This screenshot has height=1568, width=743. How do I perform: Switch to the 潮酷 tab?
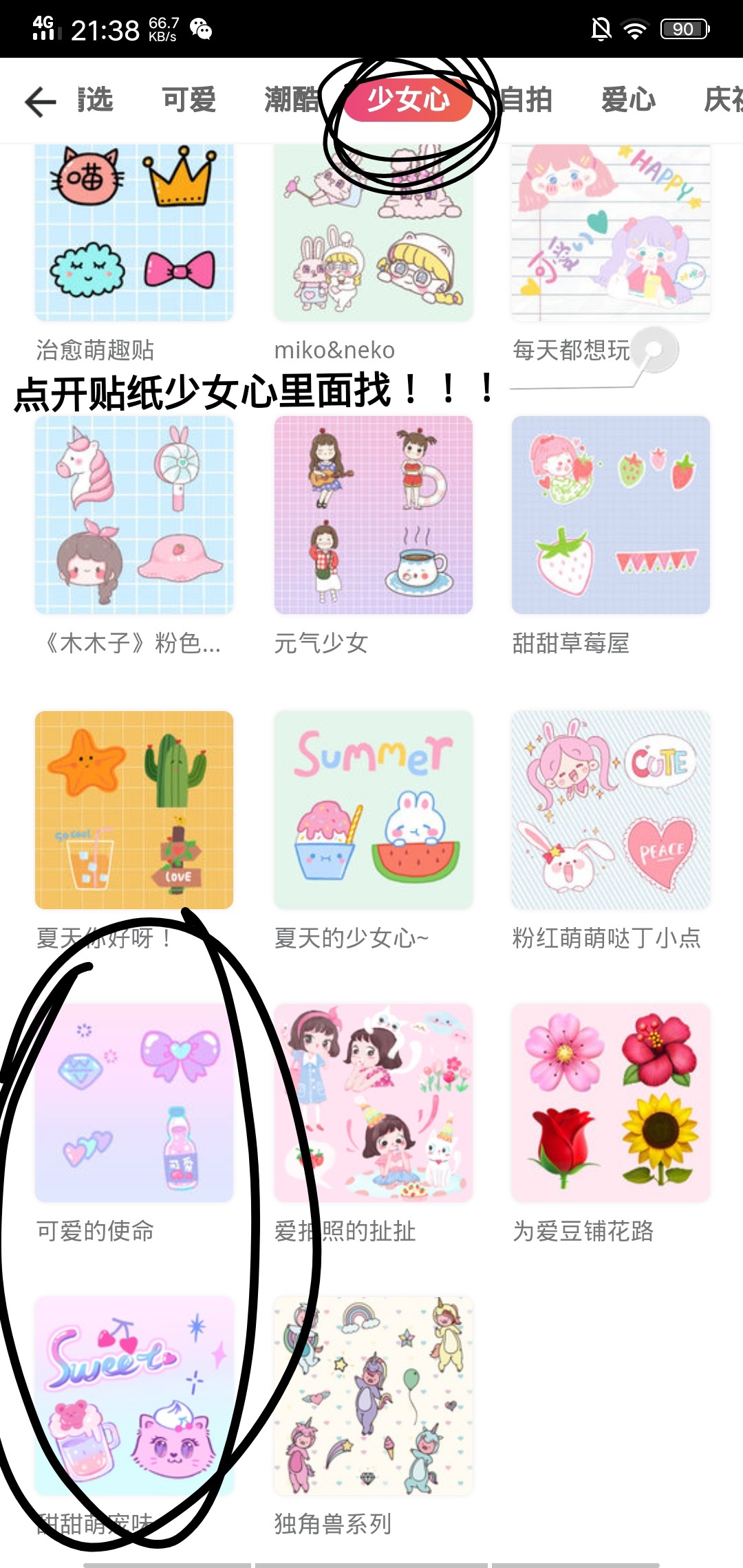[292, 100]
